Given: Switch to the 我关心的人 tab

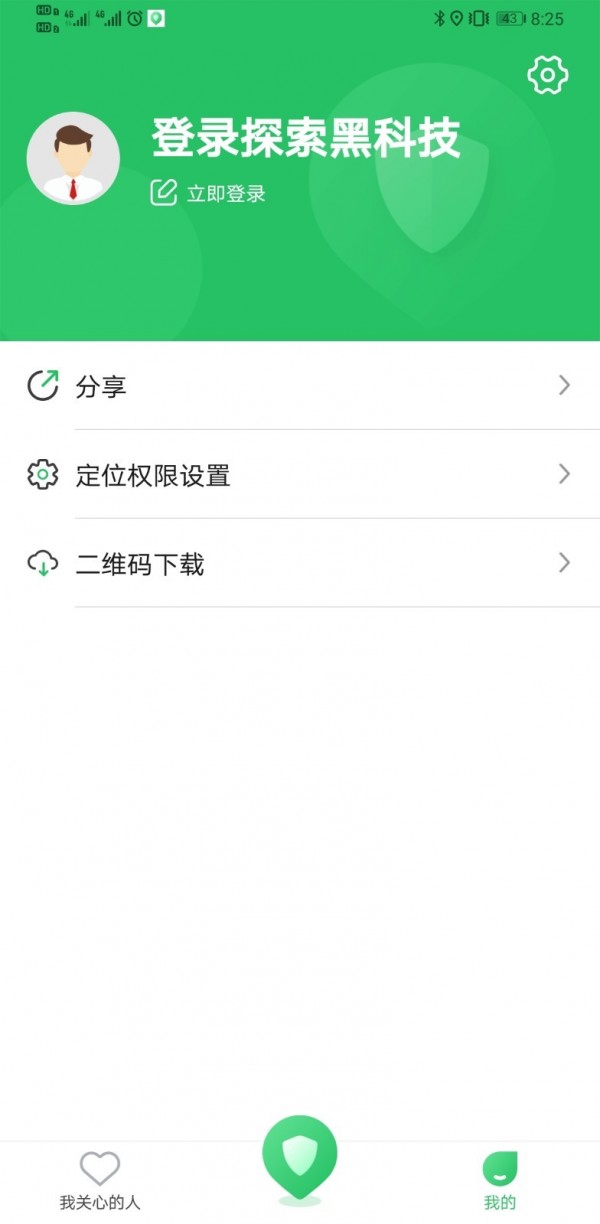Looking at the screenshot, I should coord(100,1180).
